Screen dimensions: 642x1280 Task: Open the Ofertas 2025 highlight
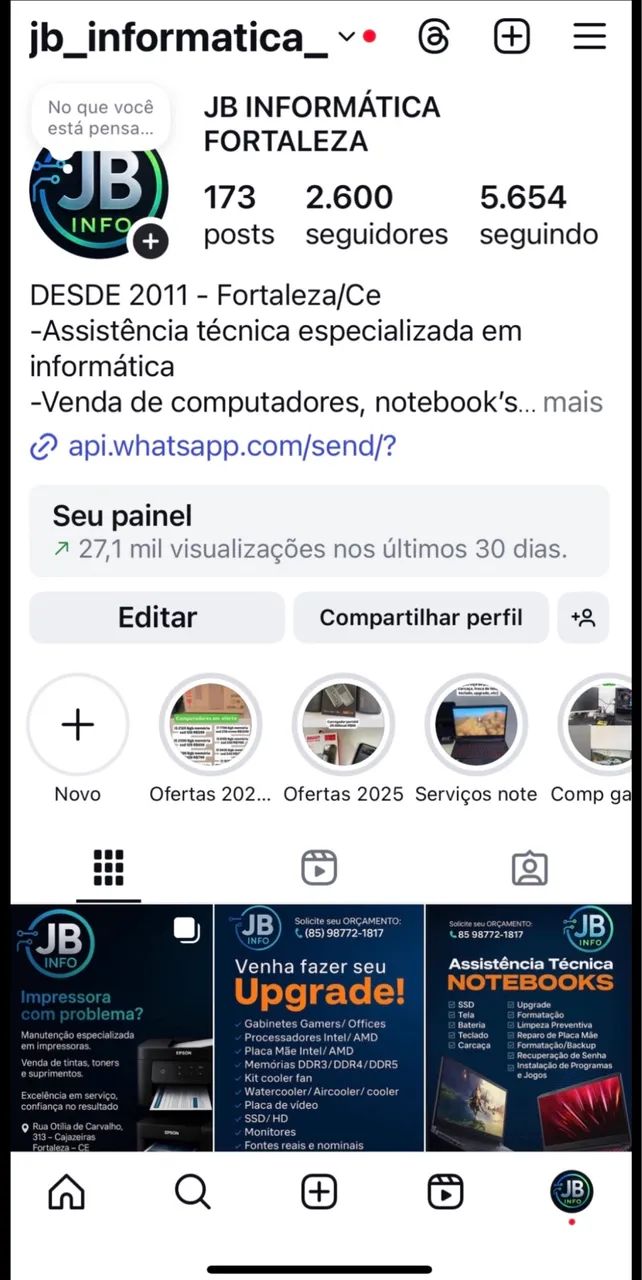point(343,726)
